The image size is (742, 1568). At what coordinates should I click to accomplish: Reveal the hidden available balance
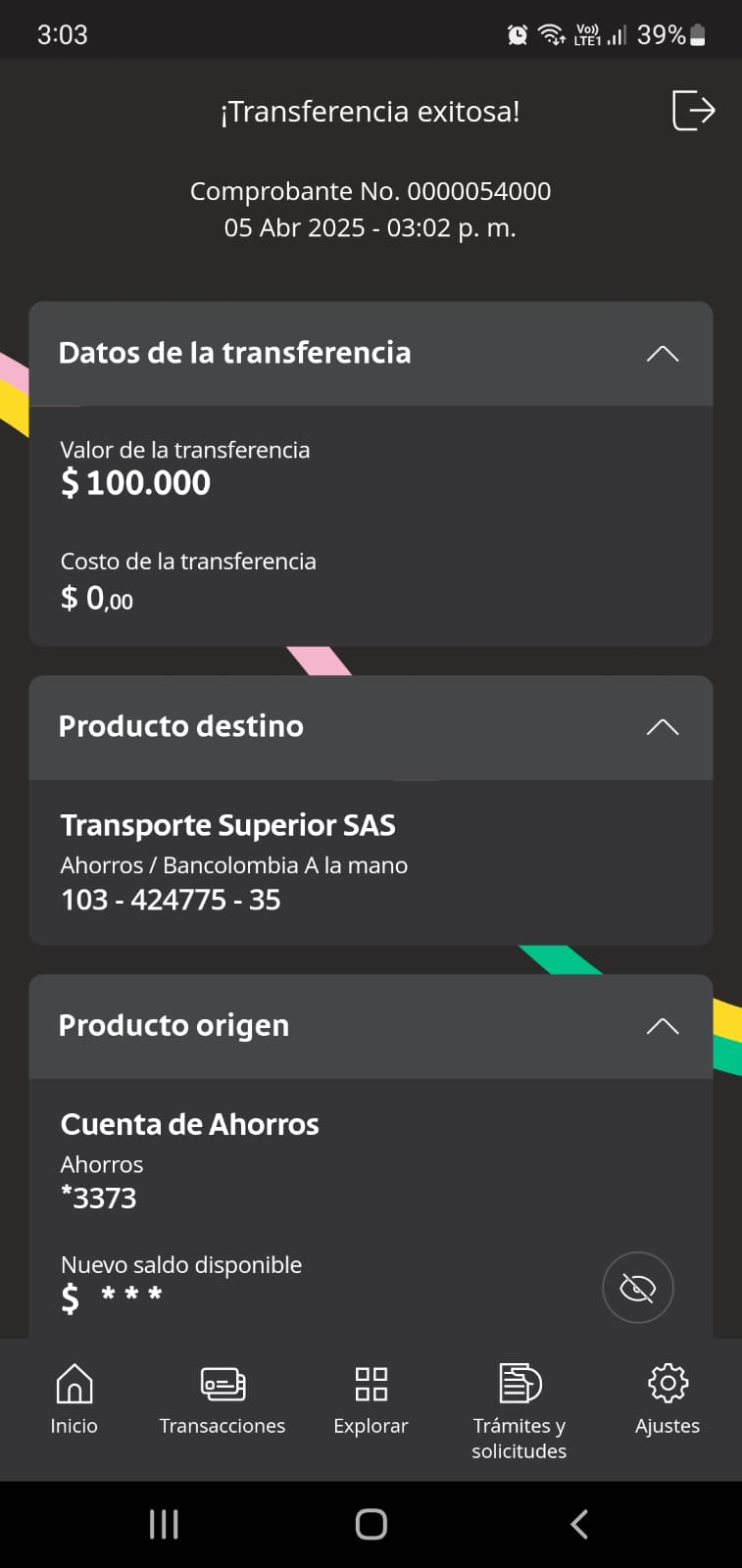pos(637,1288)
